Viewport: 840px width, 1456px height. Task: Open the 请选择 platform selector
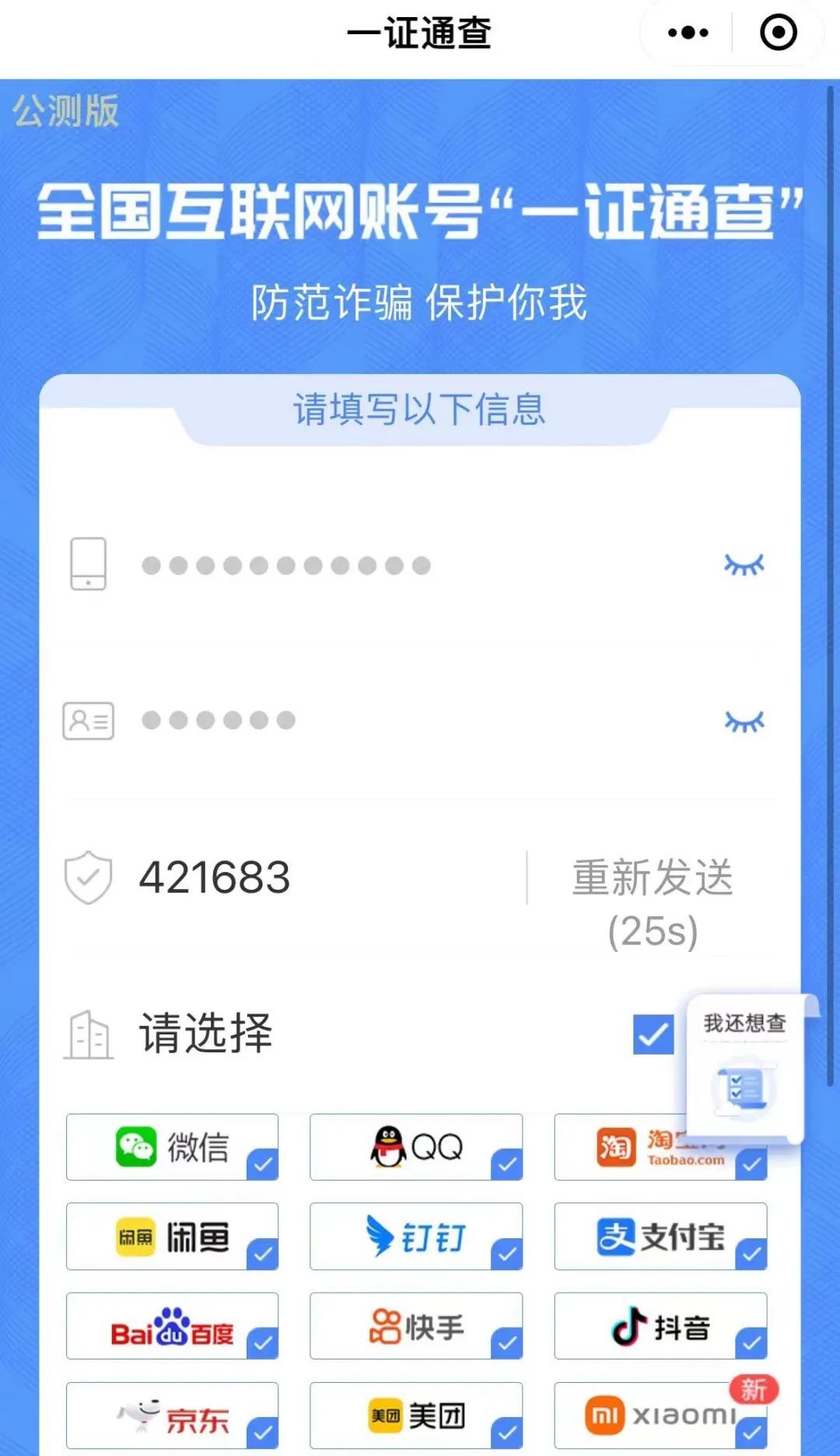pyautogui.click(x=206, y=1033)
